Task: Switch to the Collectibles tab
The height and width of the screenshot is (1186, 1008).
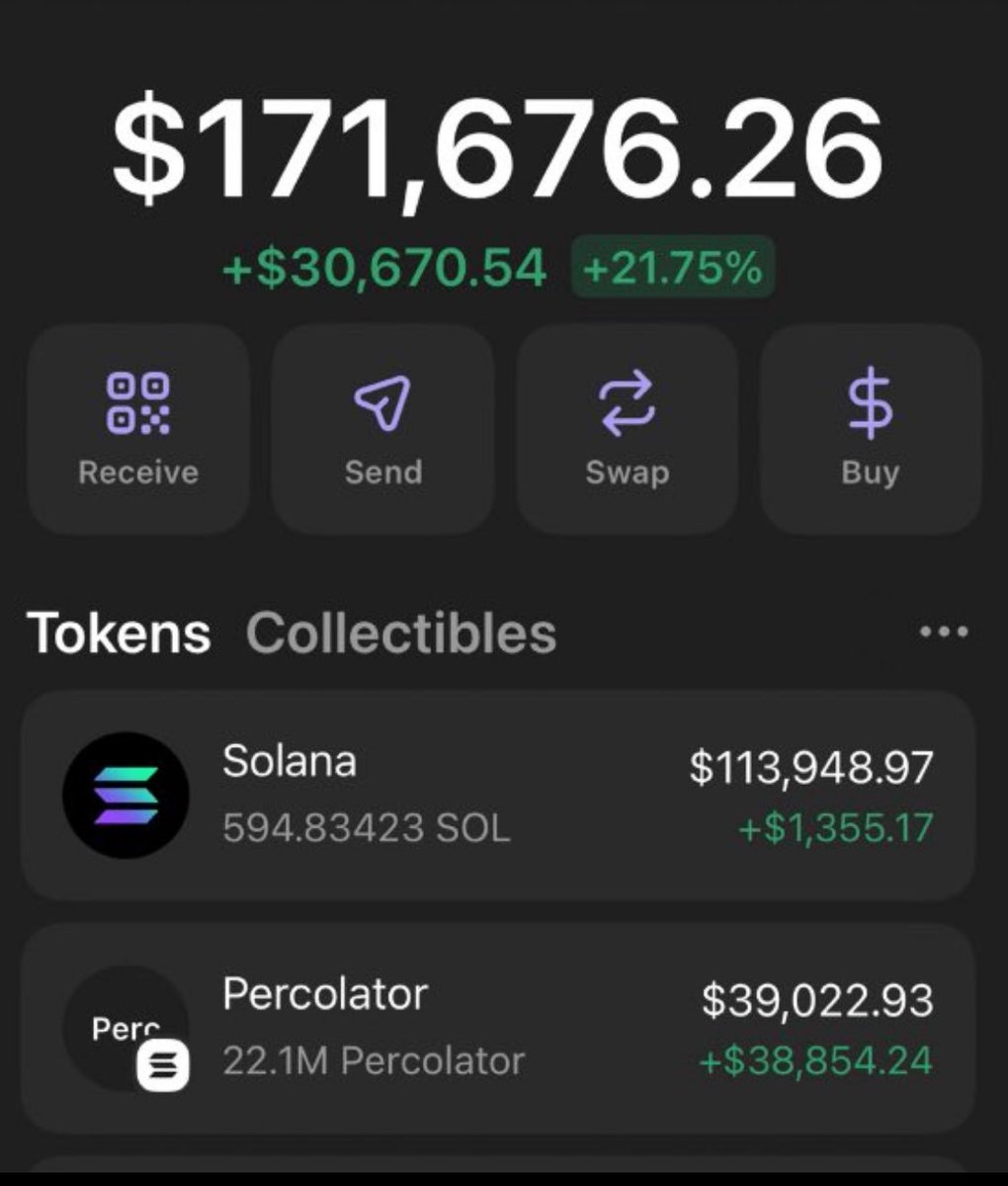Action: point(400,633)
